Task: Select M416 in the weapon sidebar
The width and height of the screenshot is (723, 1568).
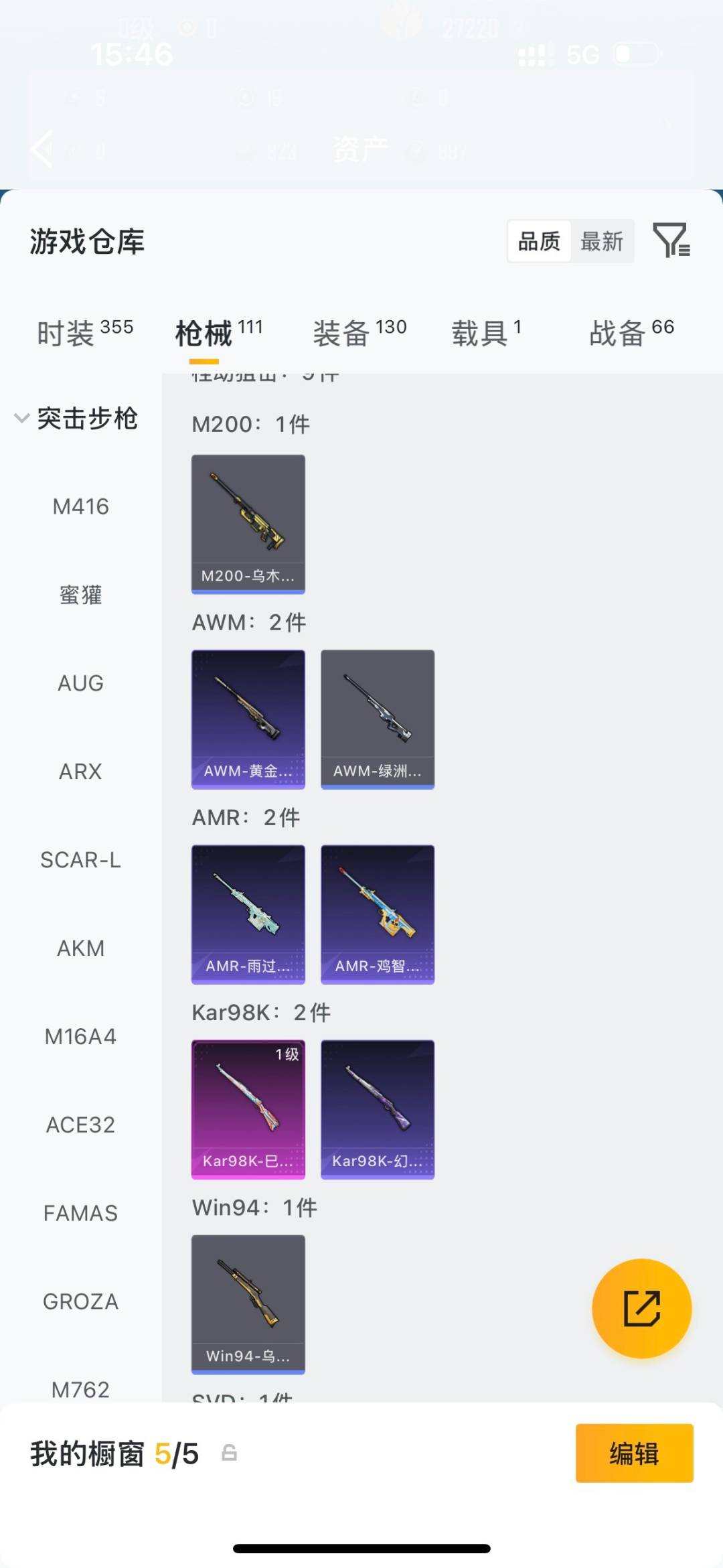Action: tap(80, 507)
